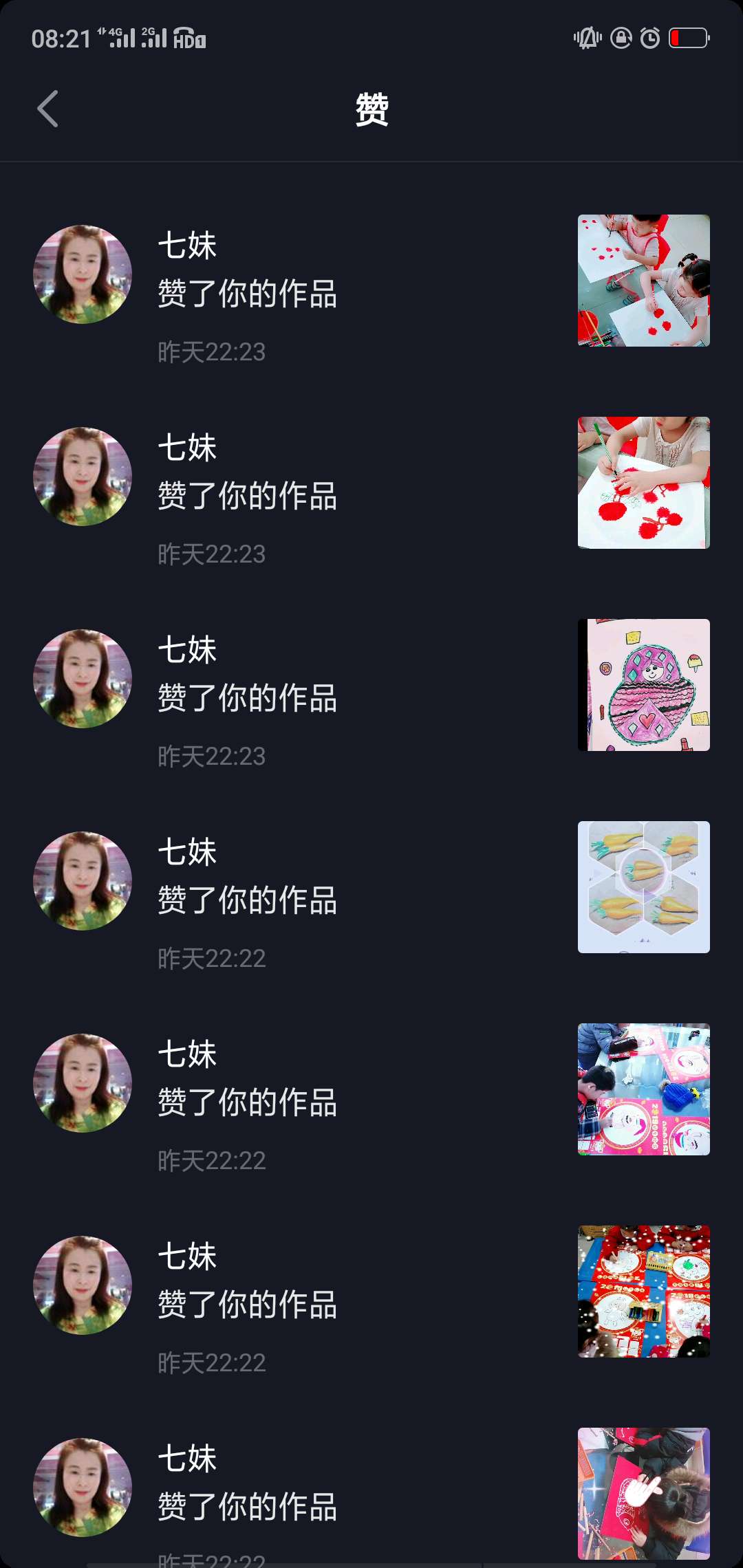Open the thumbnail of kids drawing on pink sheets
The height and width of the screenshot is (1568, 743).
click(644, 1089)
